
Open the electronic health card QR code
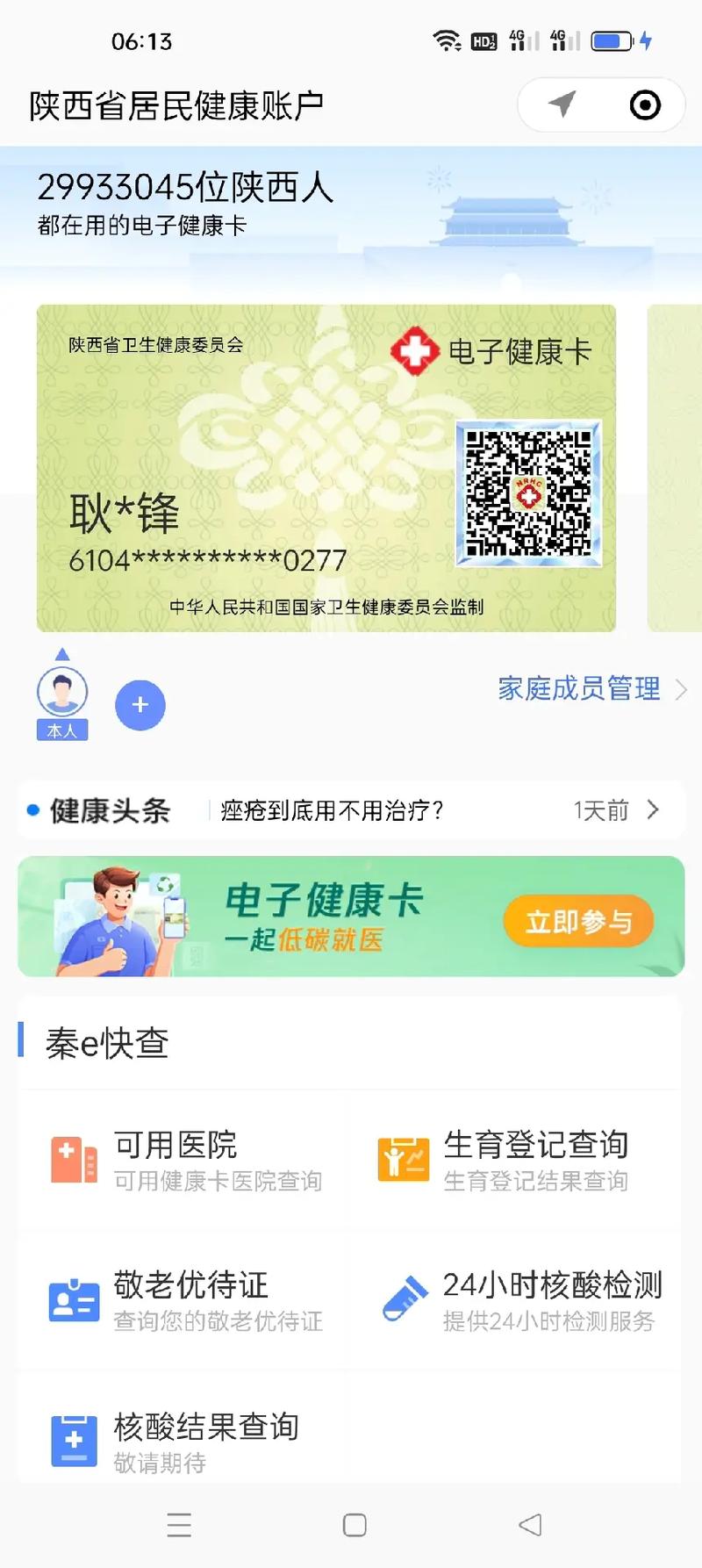tap(527, 492)
